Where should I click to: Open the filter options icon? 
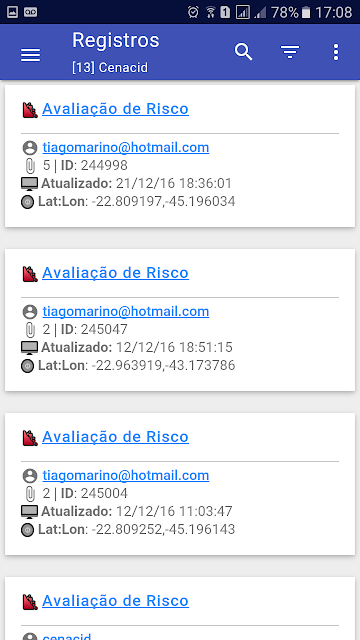(290, 52)
